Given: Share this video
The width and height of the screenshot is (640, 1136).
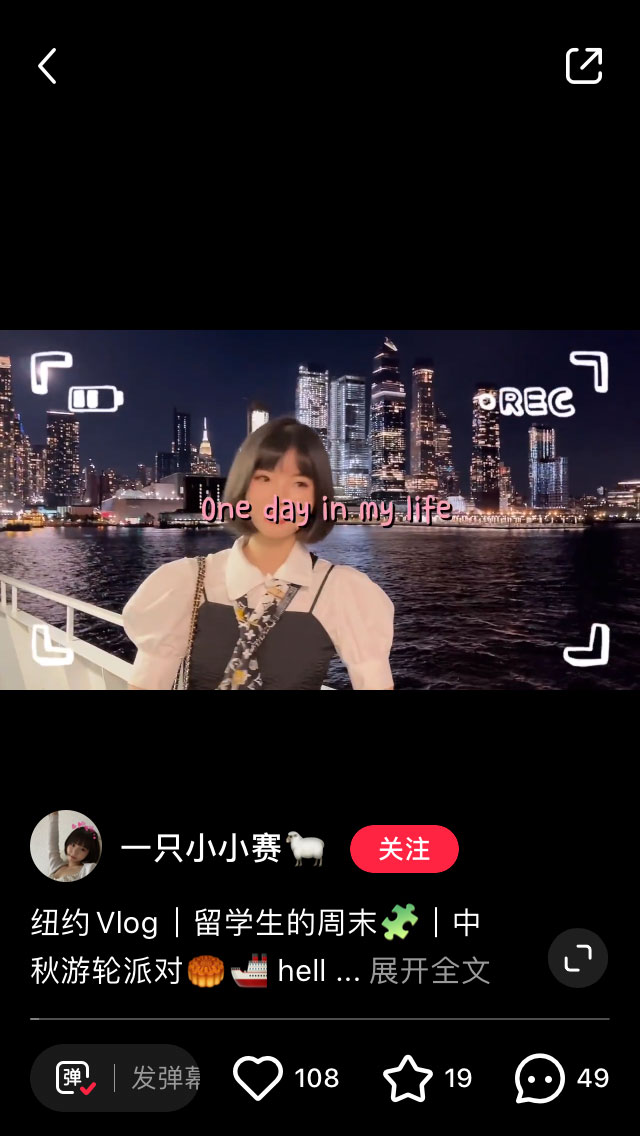Looking at the screenshot, I should 584,66.
